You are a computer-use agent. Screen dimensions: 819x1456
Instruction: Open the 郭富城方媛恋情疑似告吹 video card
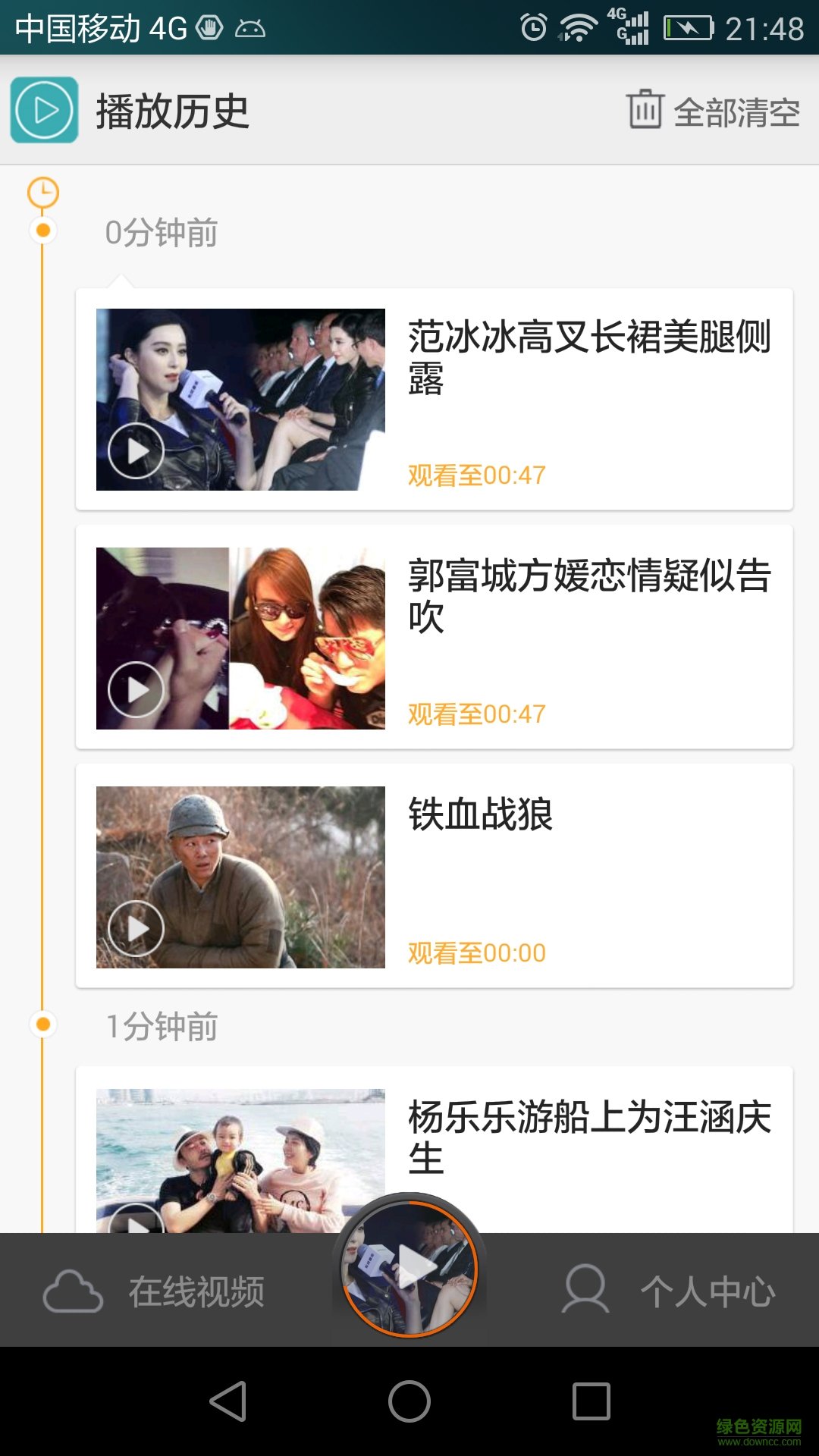click(x=434, y=637)
